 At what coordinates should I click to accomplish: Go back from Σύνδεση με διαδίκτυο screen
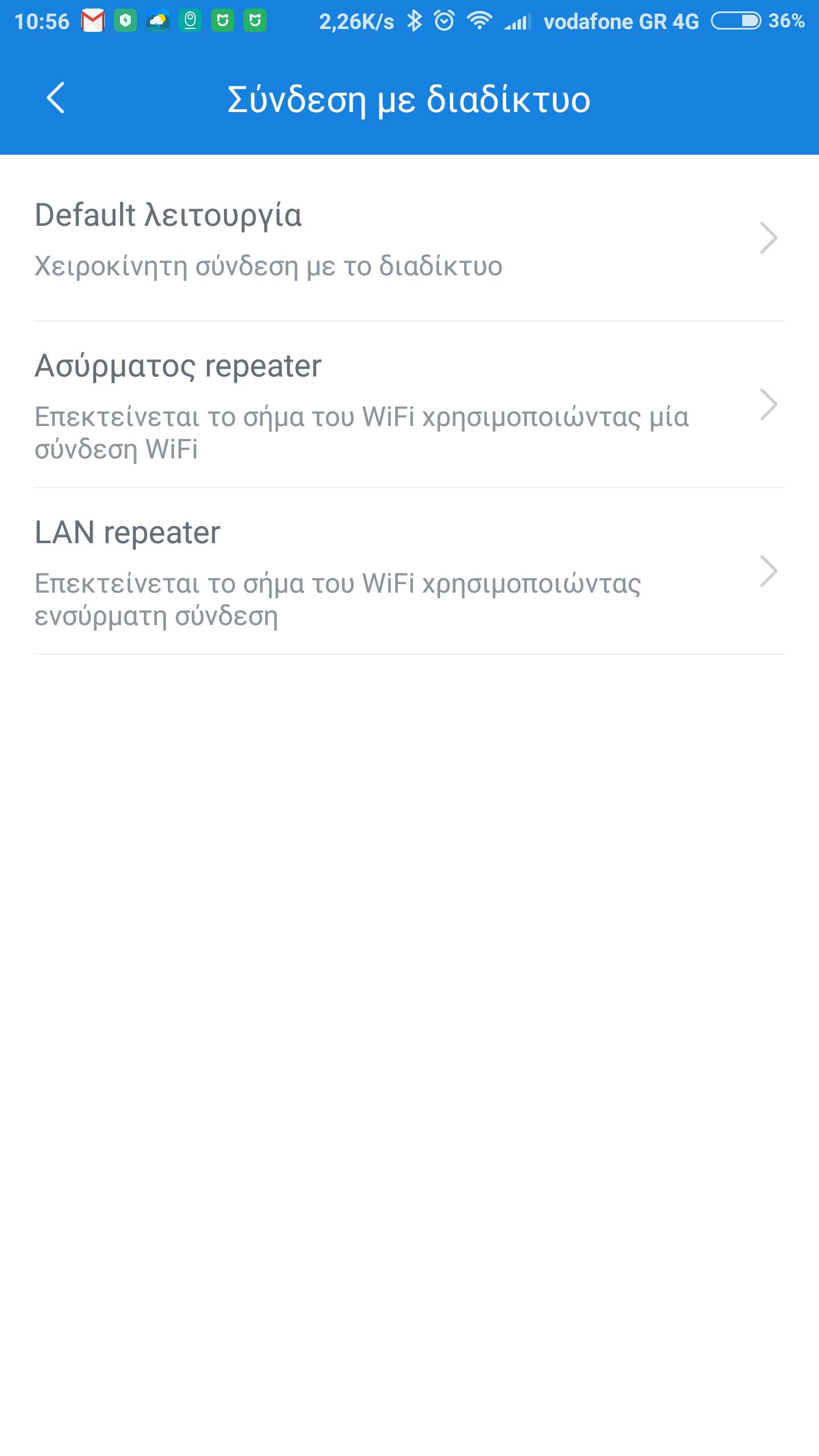click(x=56, y=98)
